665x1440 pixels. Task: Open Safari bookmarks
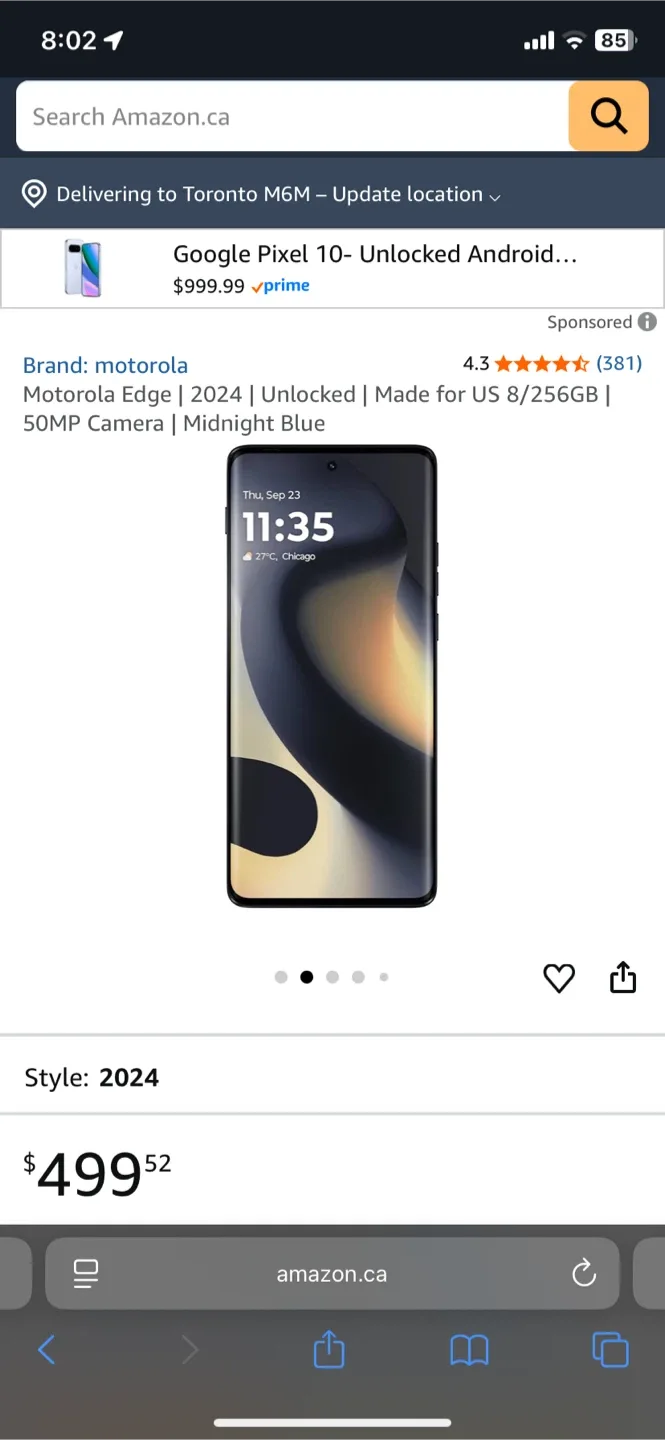coord(469,1351)
